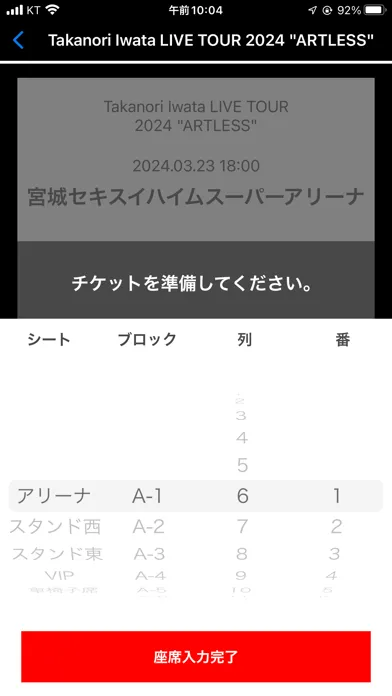Pick block A-2
This screenshot has height=696, width=392.
149,526
